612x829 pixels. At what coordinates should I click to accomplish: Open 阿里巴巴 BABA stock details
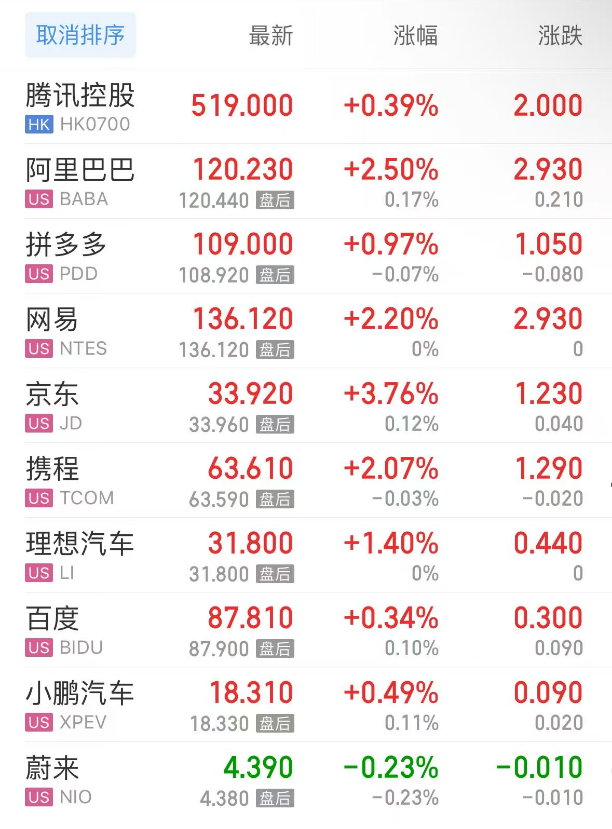80,181
